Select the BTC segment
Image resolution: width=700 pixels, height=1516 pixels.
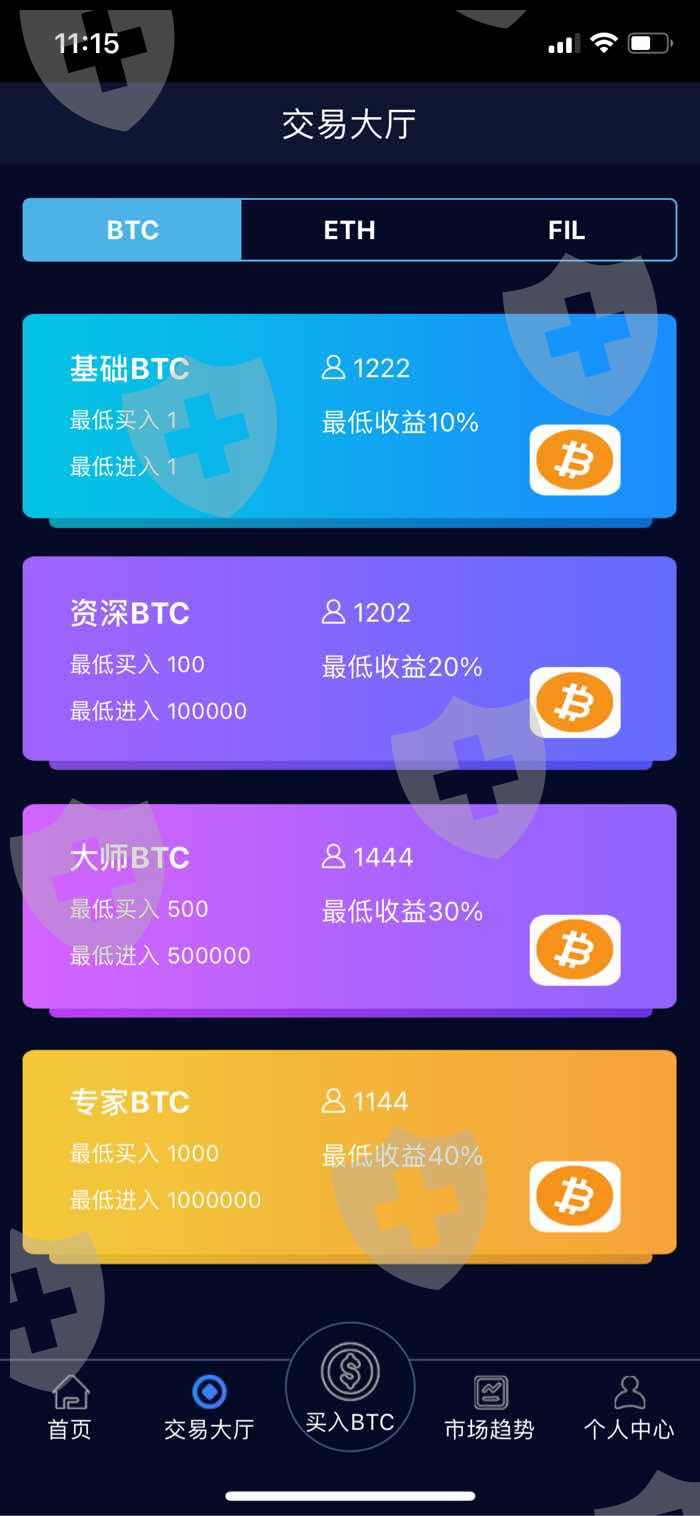(132, 230)
